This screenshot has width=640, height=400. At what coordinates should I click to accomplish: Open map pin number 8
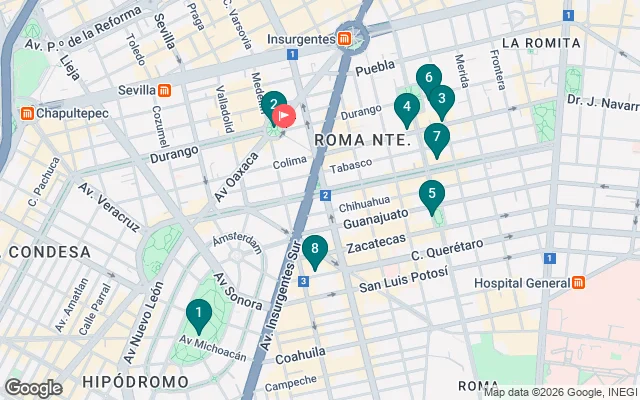[x=315, y=248]
